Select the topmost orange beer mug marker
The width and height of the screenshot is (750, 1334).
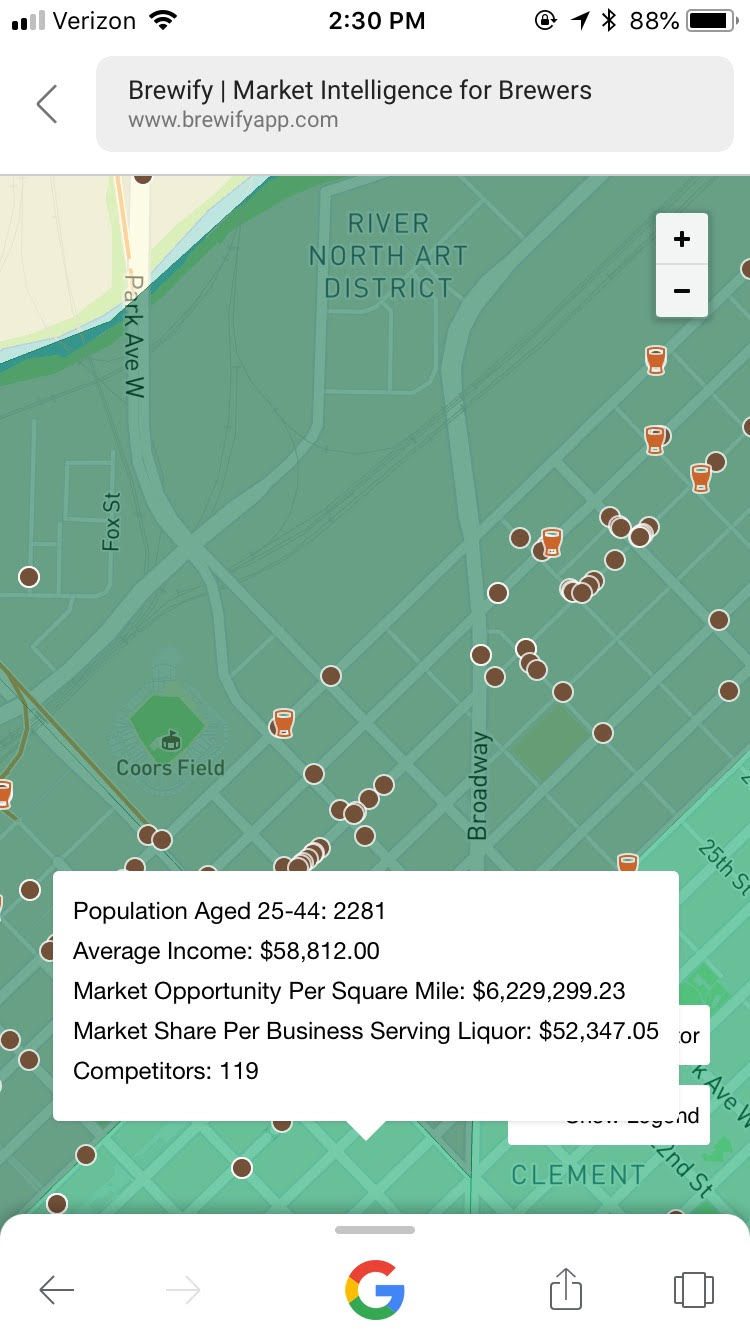pos(655,360)
